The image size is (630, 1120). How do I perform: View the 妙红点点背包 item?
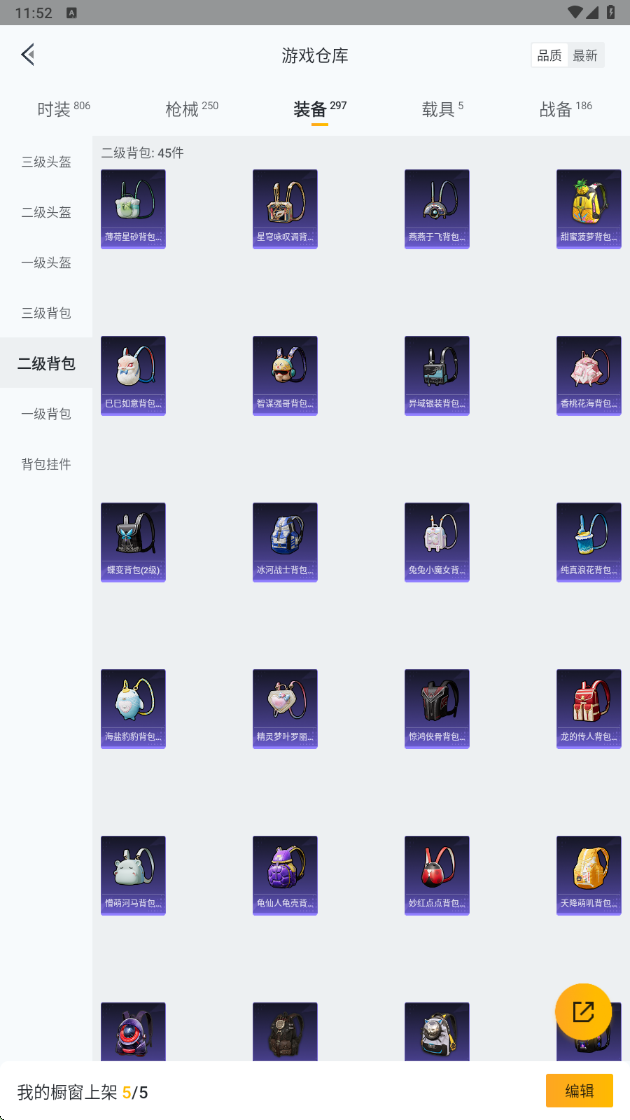[437, 876]
